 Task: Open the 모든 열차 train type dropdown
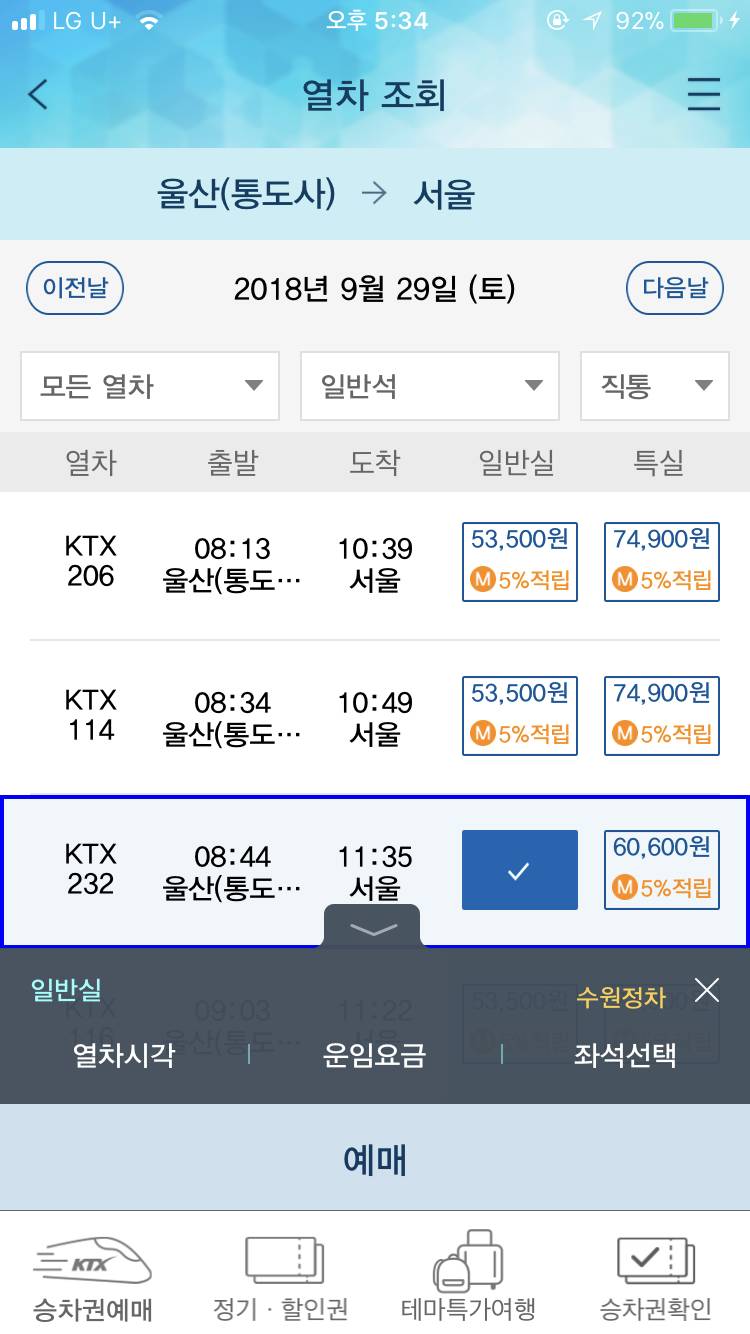[x=149, y=387]
